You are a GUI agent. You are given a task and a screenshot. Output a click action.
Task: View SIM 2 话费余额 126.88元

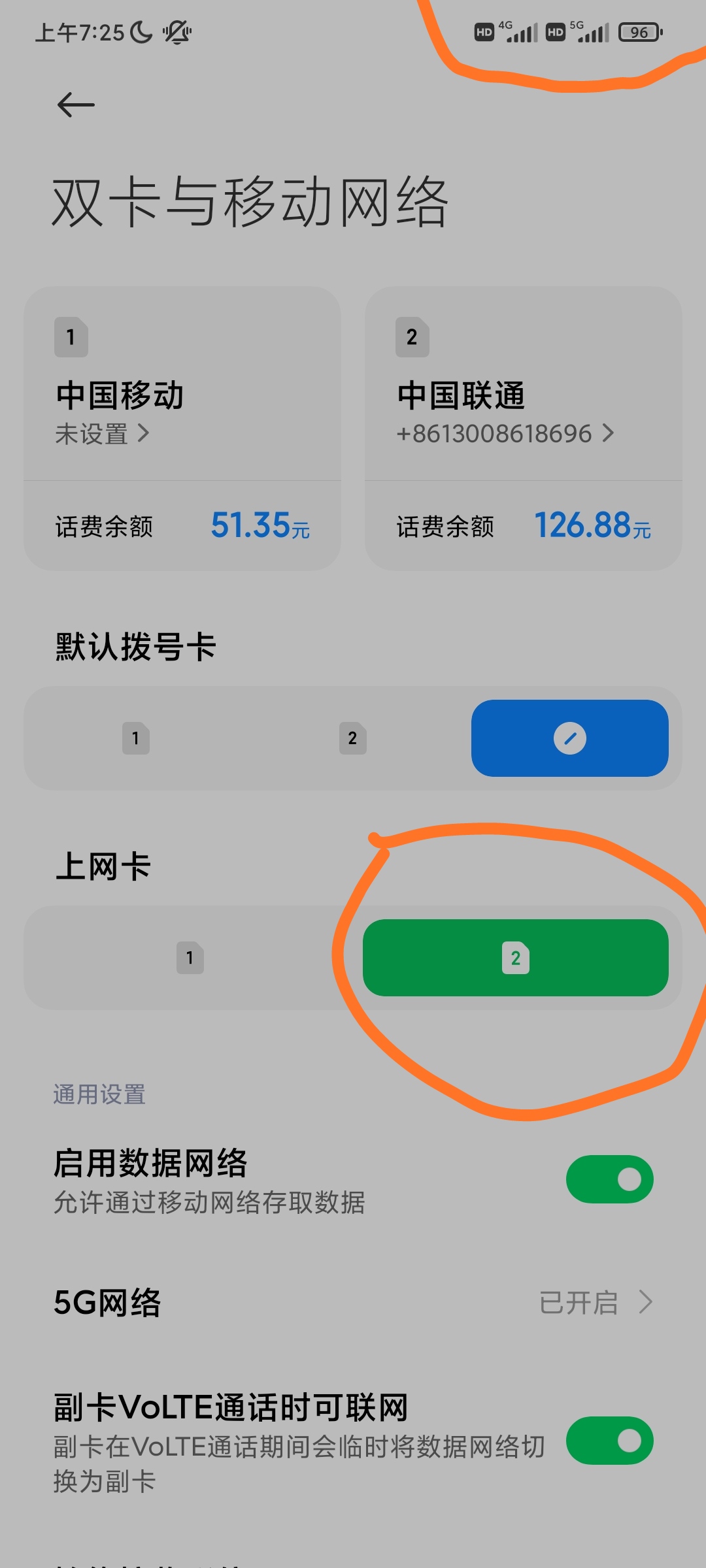coord(523,526)
